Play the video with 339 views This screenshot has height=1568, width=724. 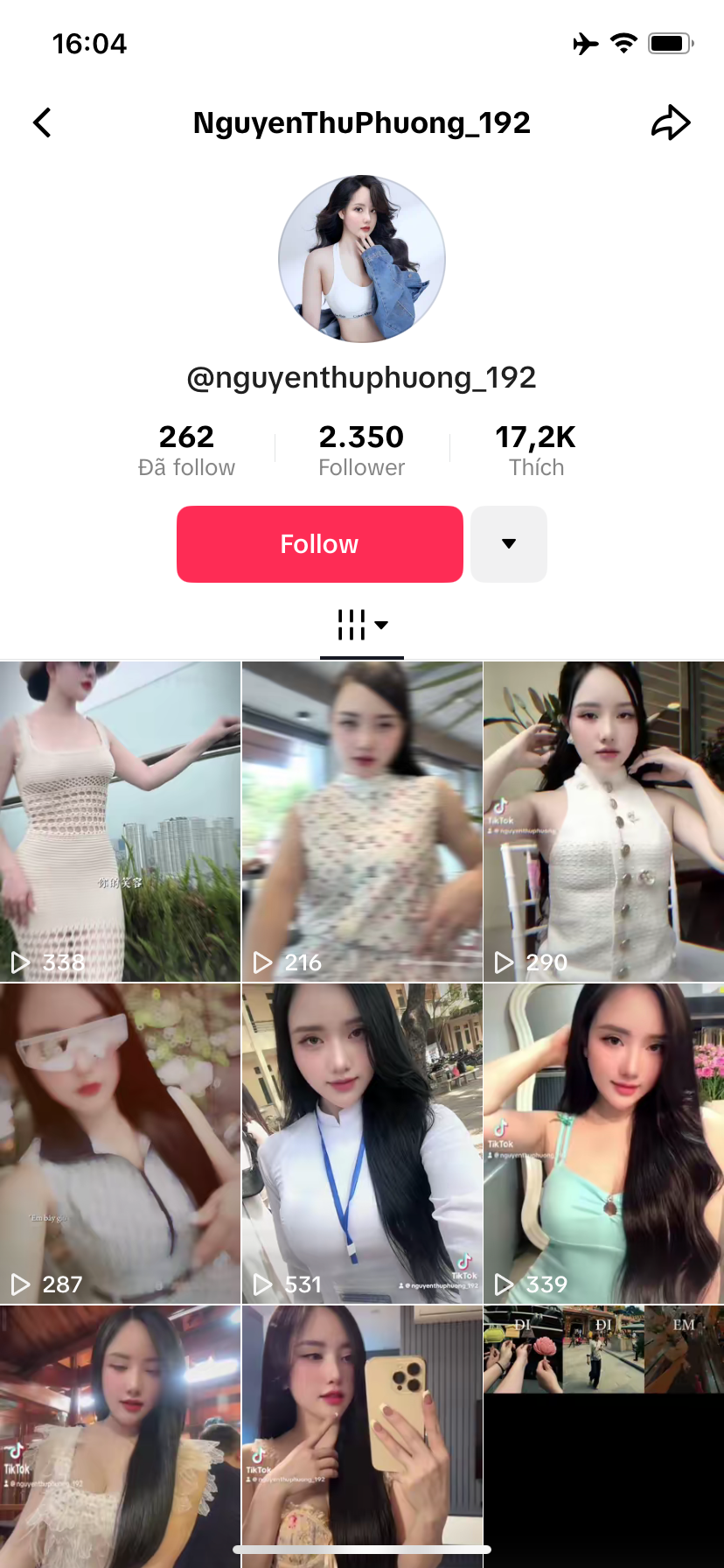point(603,1143)
